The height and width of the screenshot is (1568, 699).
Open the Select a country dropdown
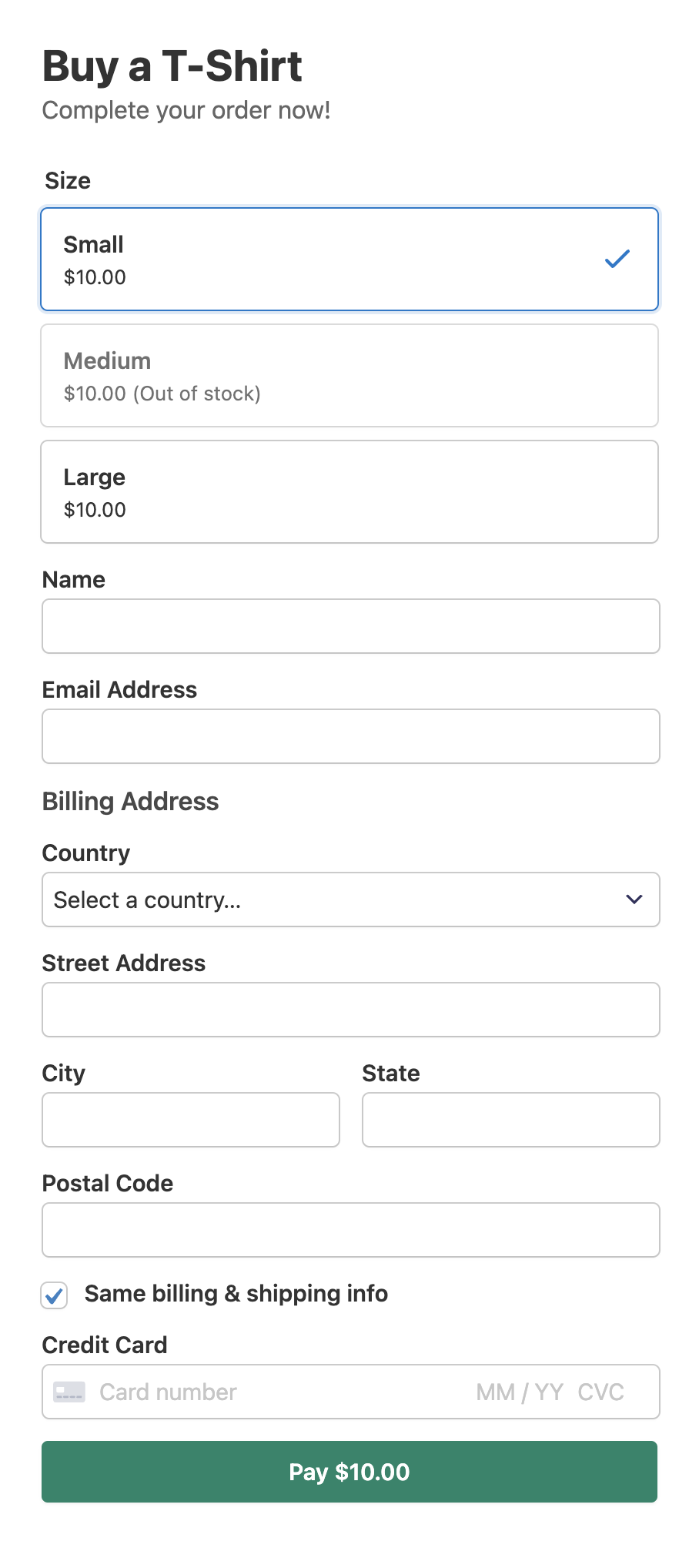click(x=351, y=900)
